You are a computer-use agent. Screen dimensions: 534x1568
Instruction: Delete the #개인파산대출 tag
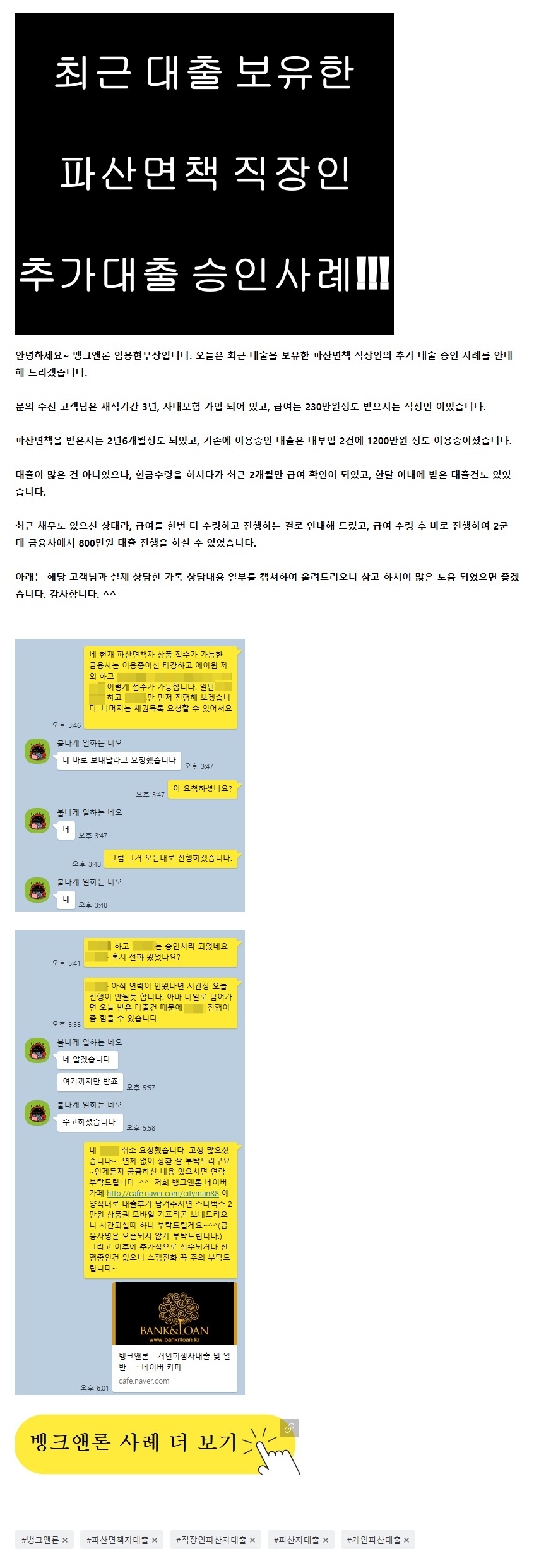(406, 1540)
